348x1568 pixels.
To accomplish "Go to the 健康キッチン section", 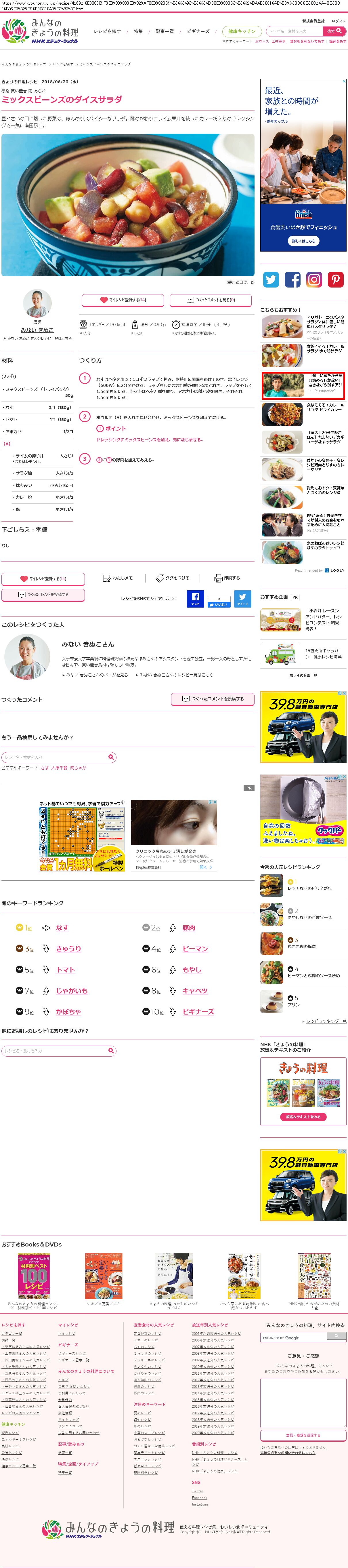I will (x=242, y=31).
